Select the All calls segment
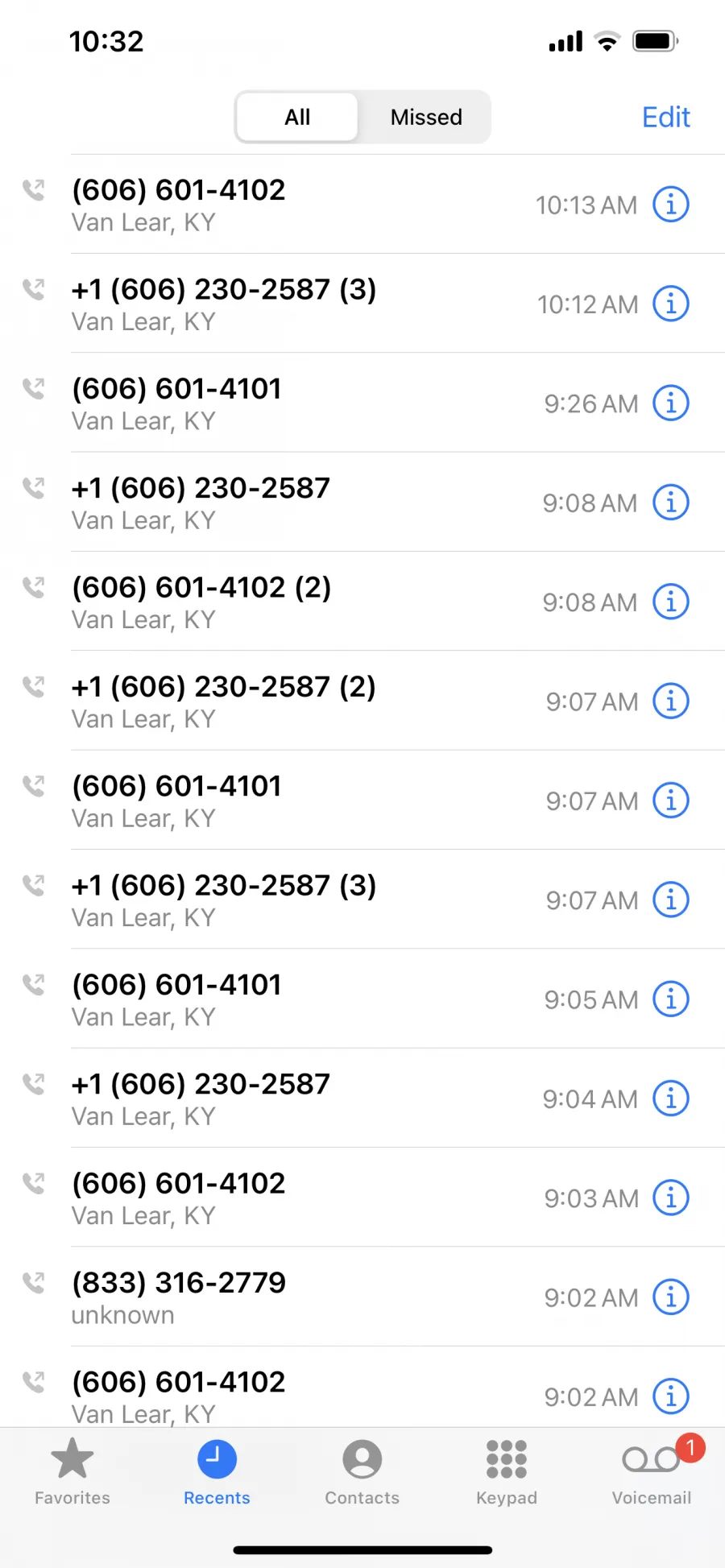 [297, 117]
